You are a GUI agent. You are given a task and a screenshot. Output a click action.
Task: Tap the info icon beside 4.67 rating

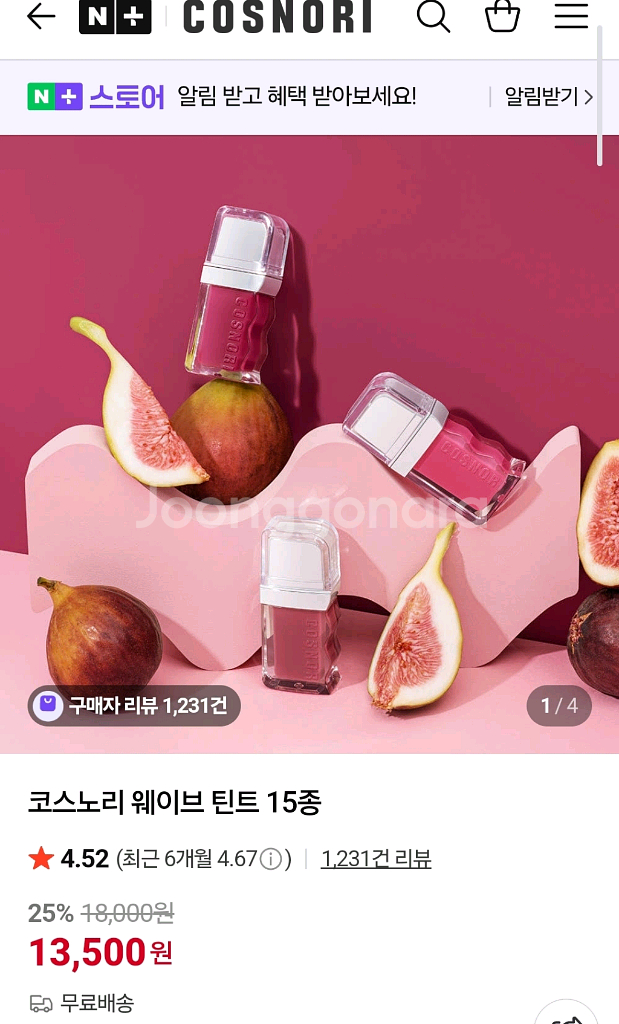pos(271,859)
